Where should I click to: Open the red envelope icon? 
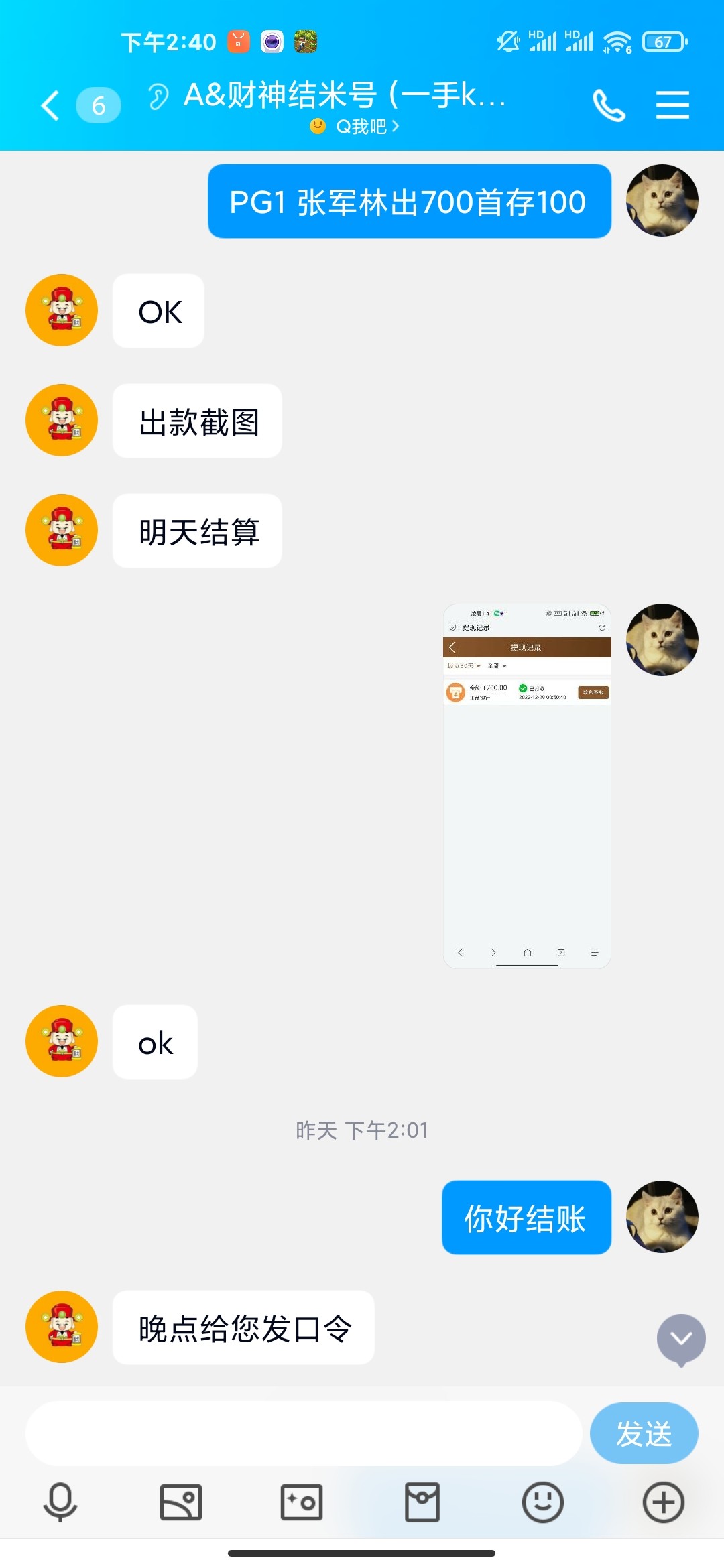coord(422,1502)
